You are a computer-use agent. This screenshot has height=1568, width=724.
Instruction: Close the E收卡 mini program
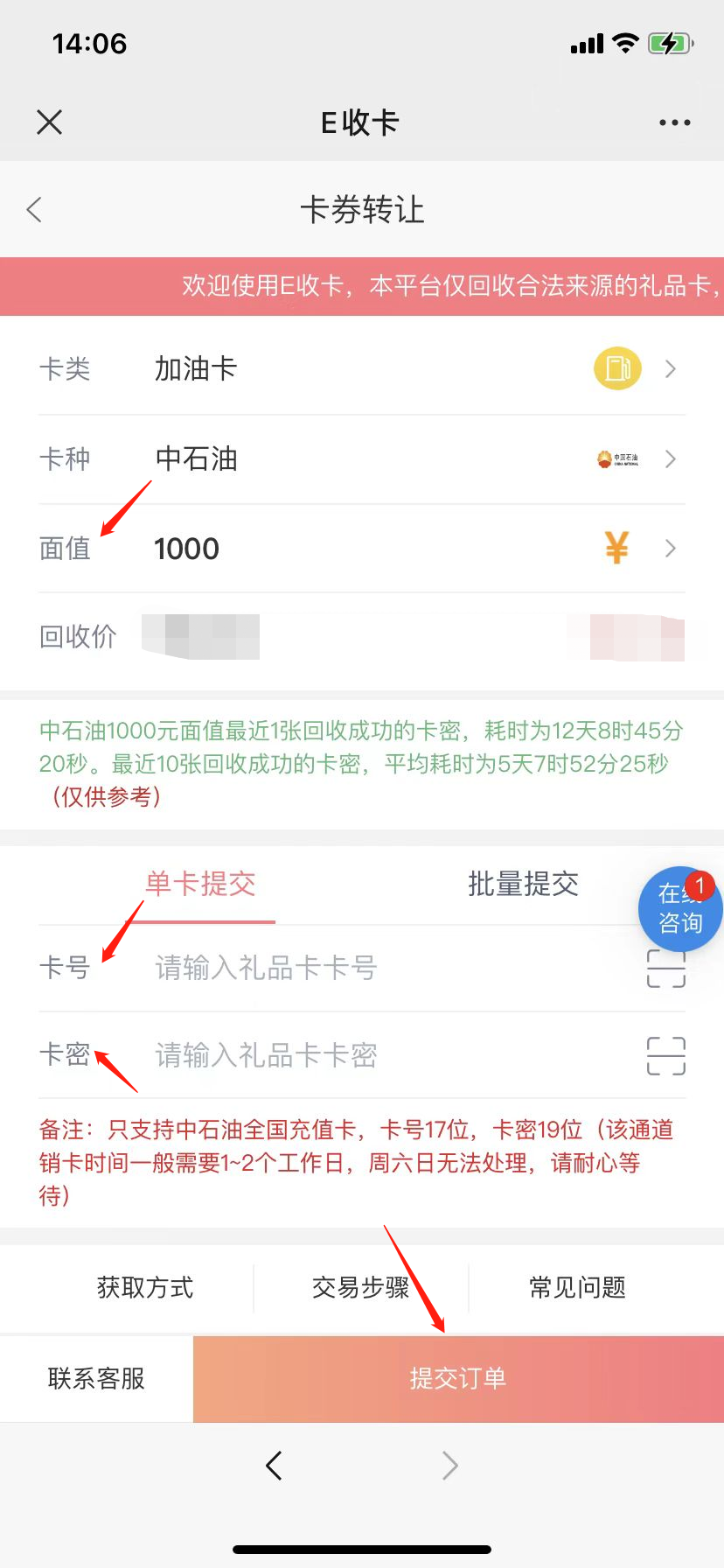point(50,122)
